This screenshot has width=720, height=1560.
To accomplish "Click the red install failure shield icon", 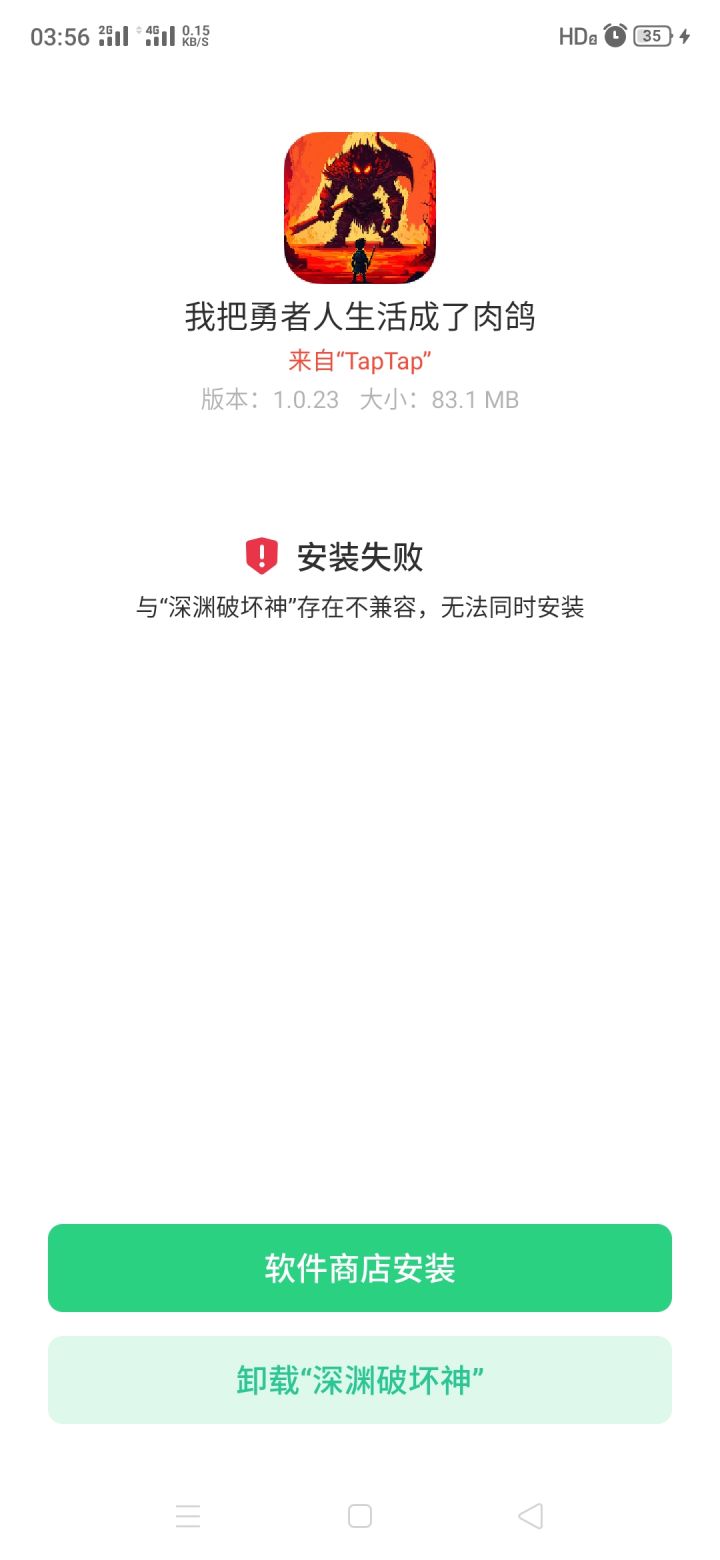I will point(261,558).
